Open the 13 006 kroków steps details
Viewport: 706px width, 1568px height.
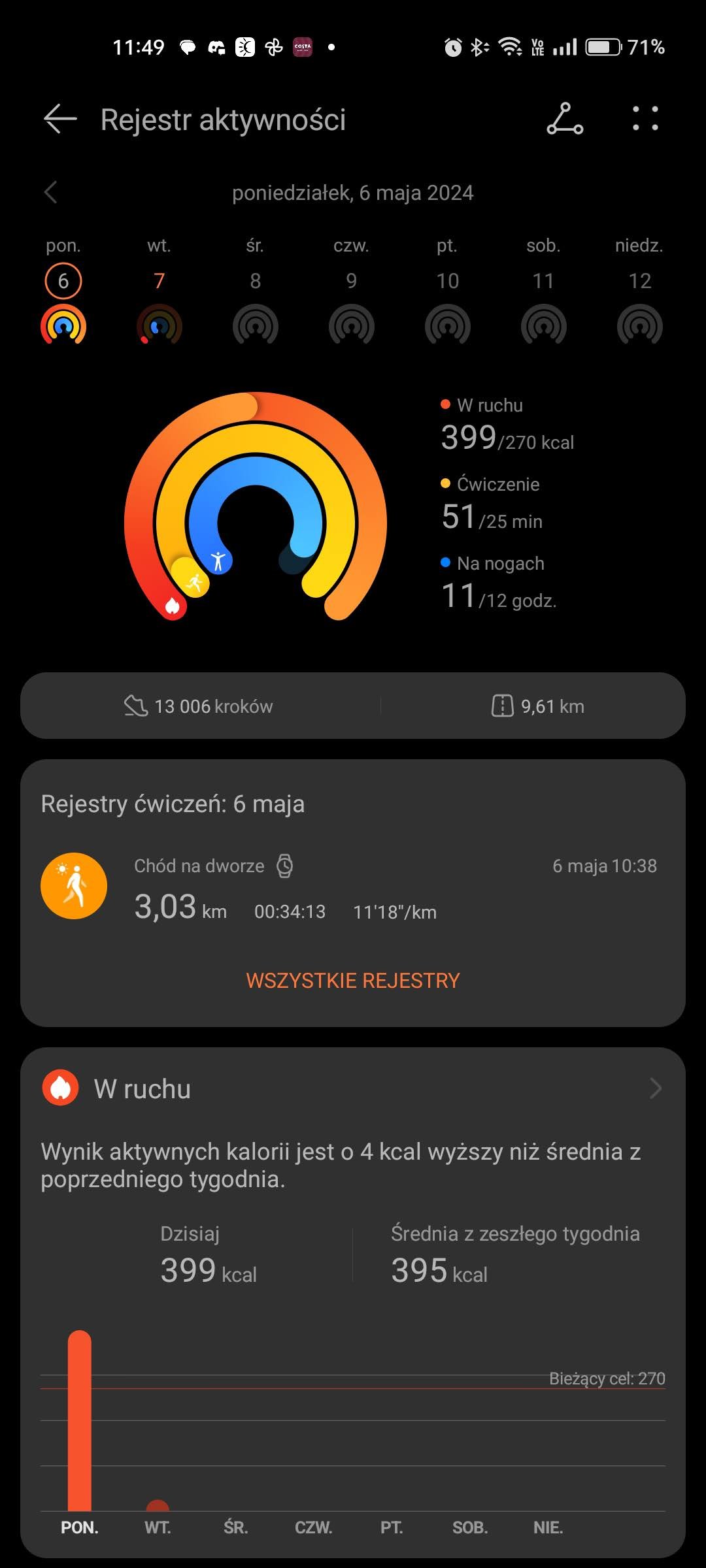[199, 706]
